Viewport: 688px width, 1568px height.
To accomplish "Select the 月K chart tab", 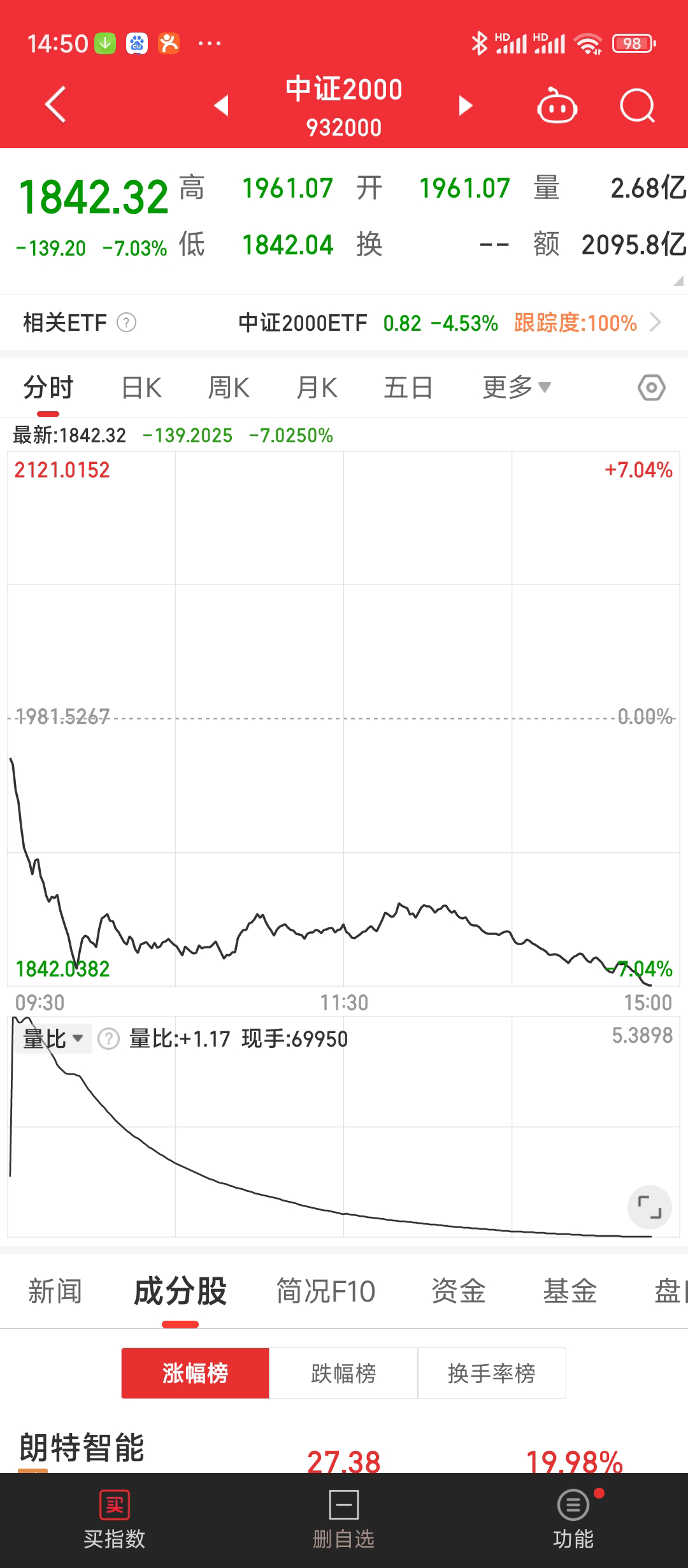I will pos(317,388).
